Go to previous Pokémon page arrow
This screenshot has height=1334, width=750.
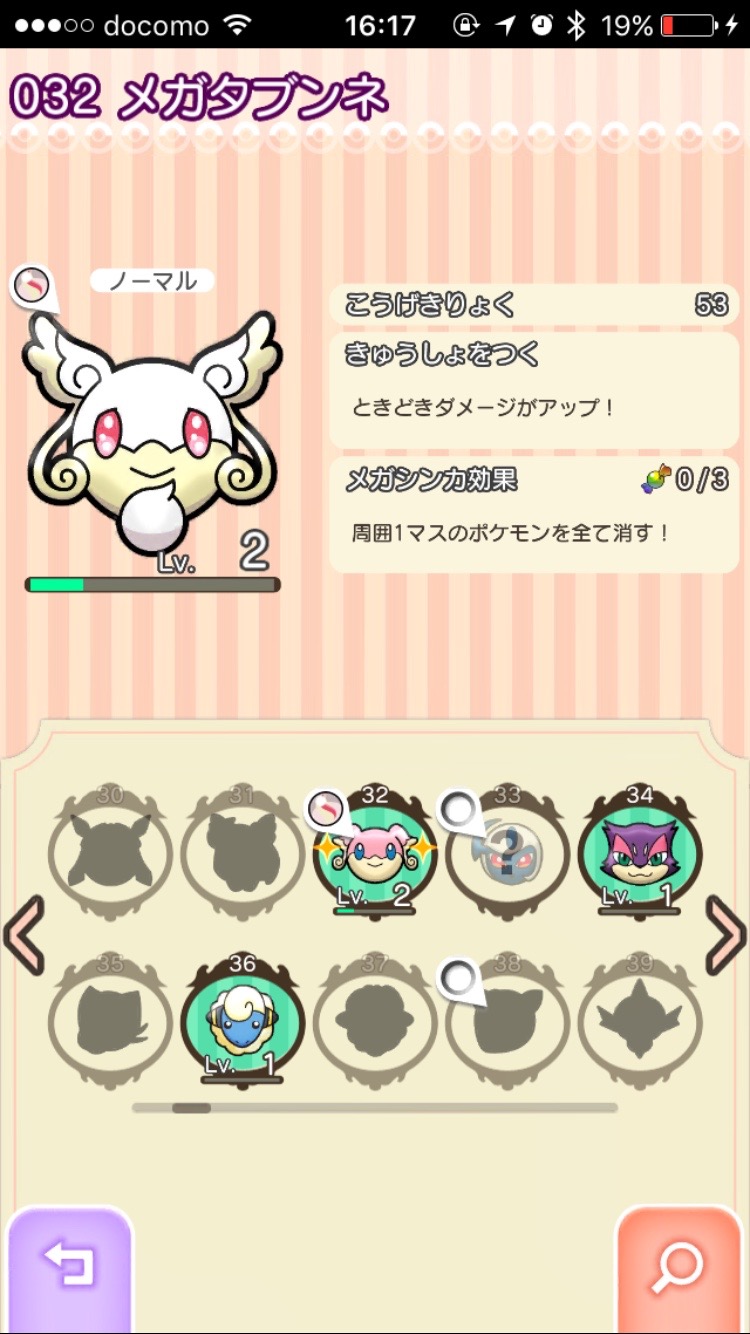(24, 935)
